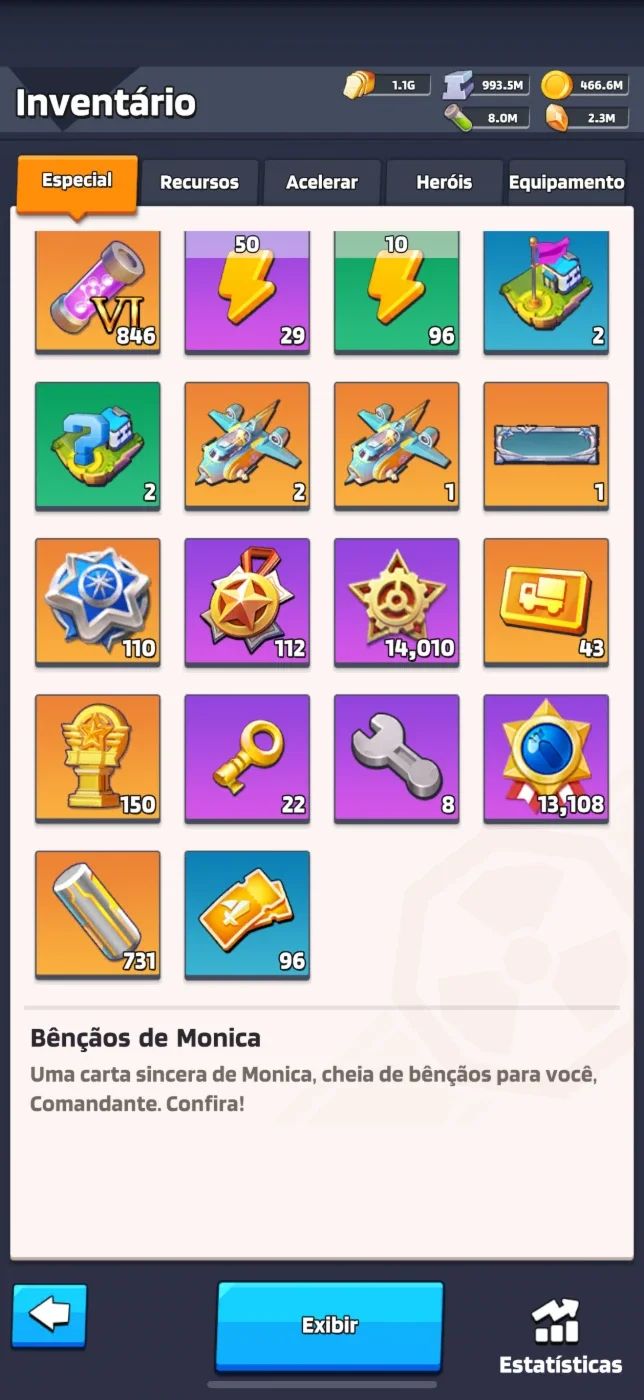Select the metal cylinder item with 731
The width and height of the screenshot is (644, 1400).
(x=98, y=915)
